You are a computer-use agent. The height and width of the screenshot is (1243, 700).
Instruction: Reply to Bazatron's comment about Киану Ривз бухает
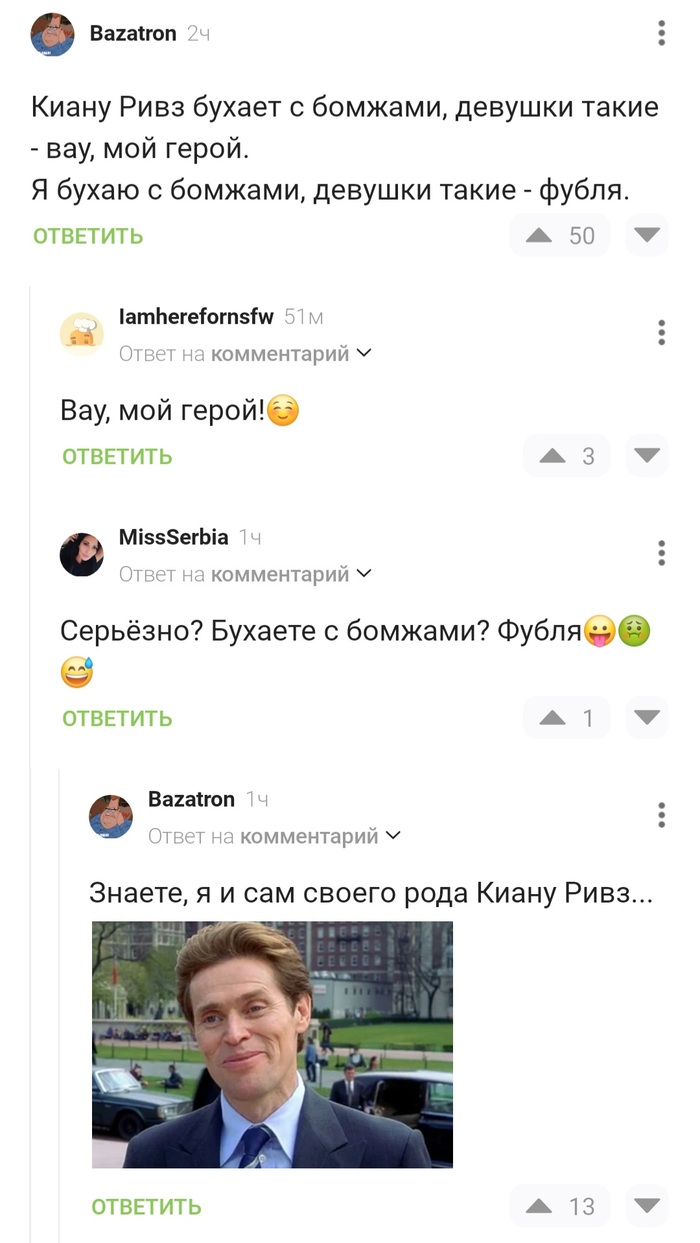(88, 236)
